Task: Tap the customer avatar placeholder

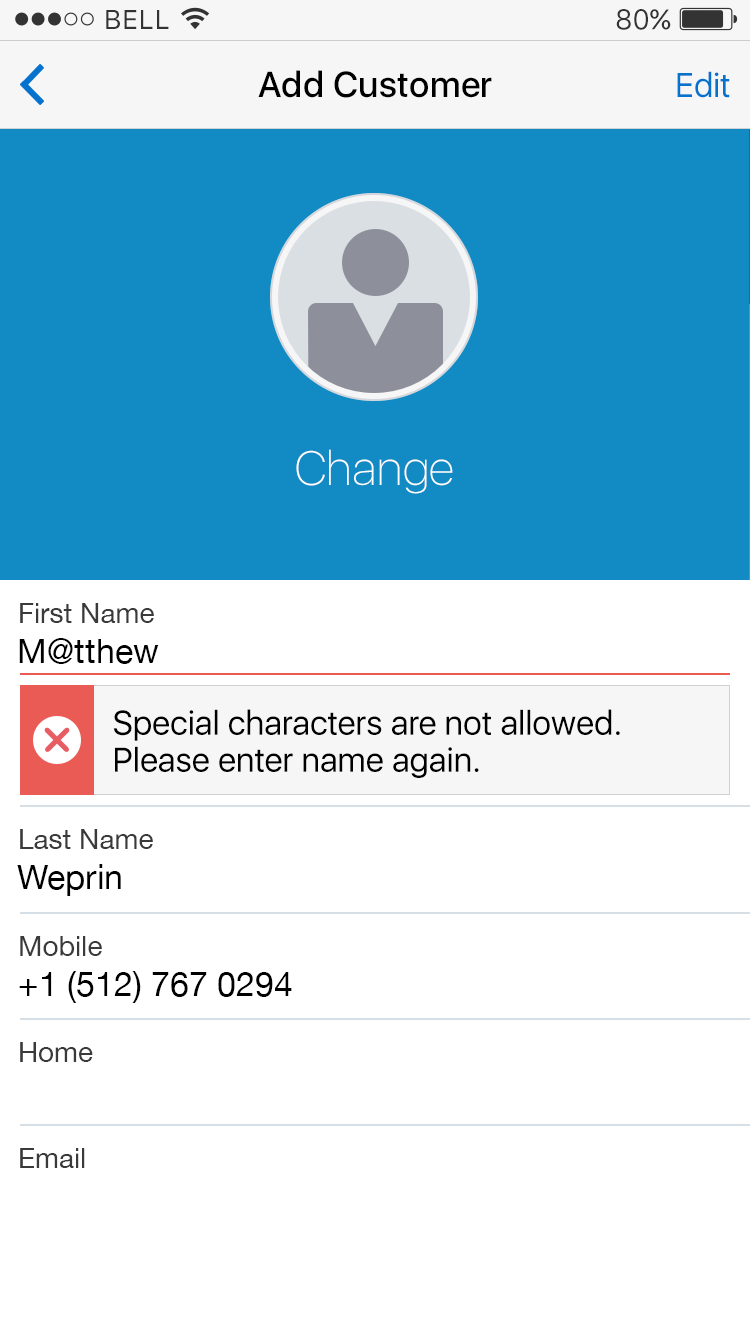Action: click(x=374, y=297)
